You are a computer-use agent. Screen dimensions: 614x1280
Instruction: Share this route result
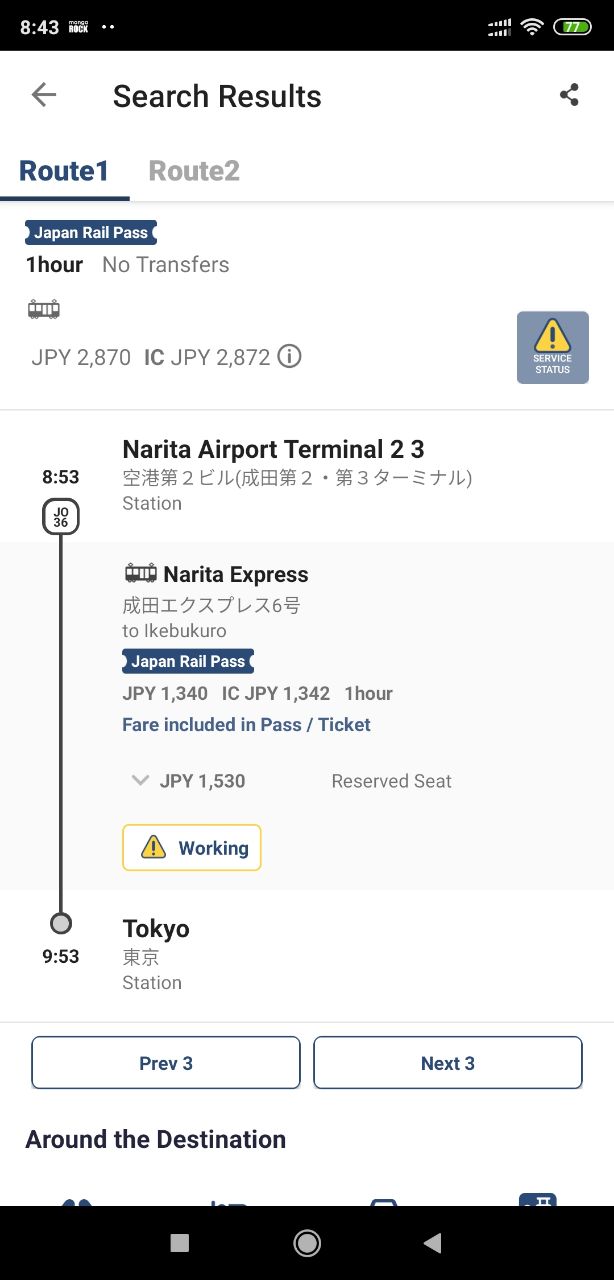(569, 95)
